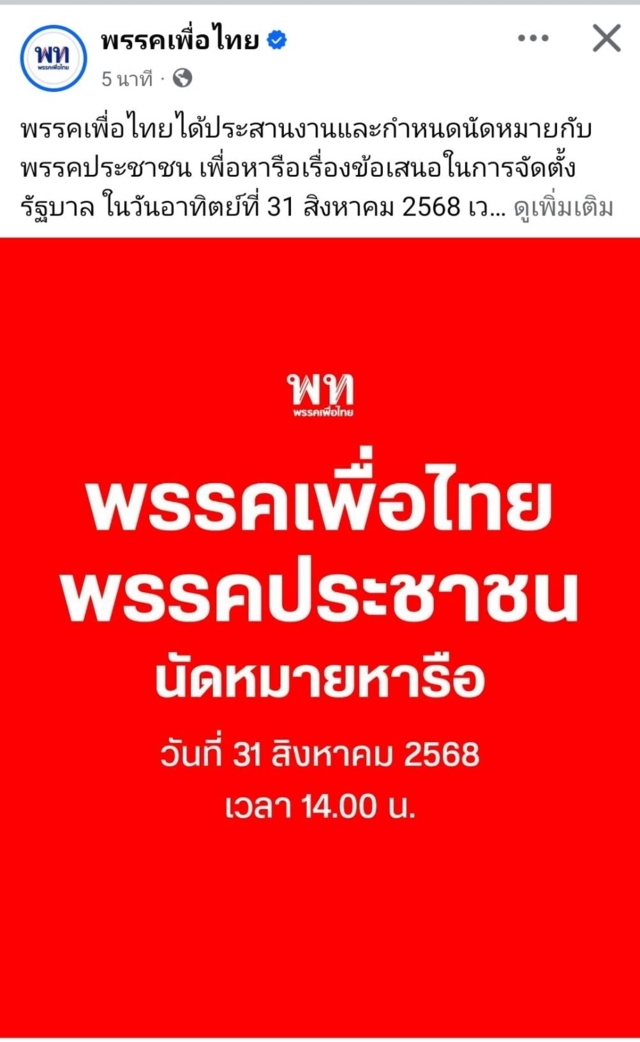Tap the page name พรรคเพื่อไทย
The height and width of the screenshot is (1042, 640).
pyautogui.click(x=180, y=40)
